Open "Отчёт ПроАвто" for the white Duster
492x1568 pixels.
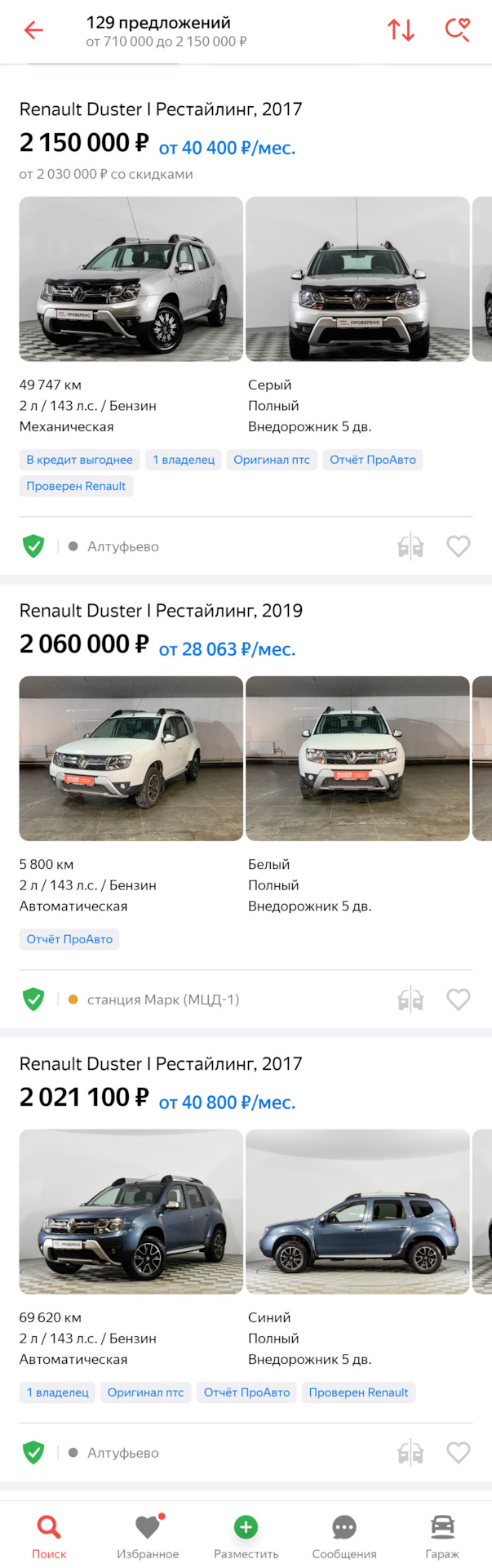[x=69, y=939]
